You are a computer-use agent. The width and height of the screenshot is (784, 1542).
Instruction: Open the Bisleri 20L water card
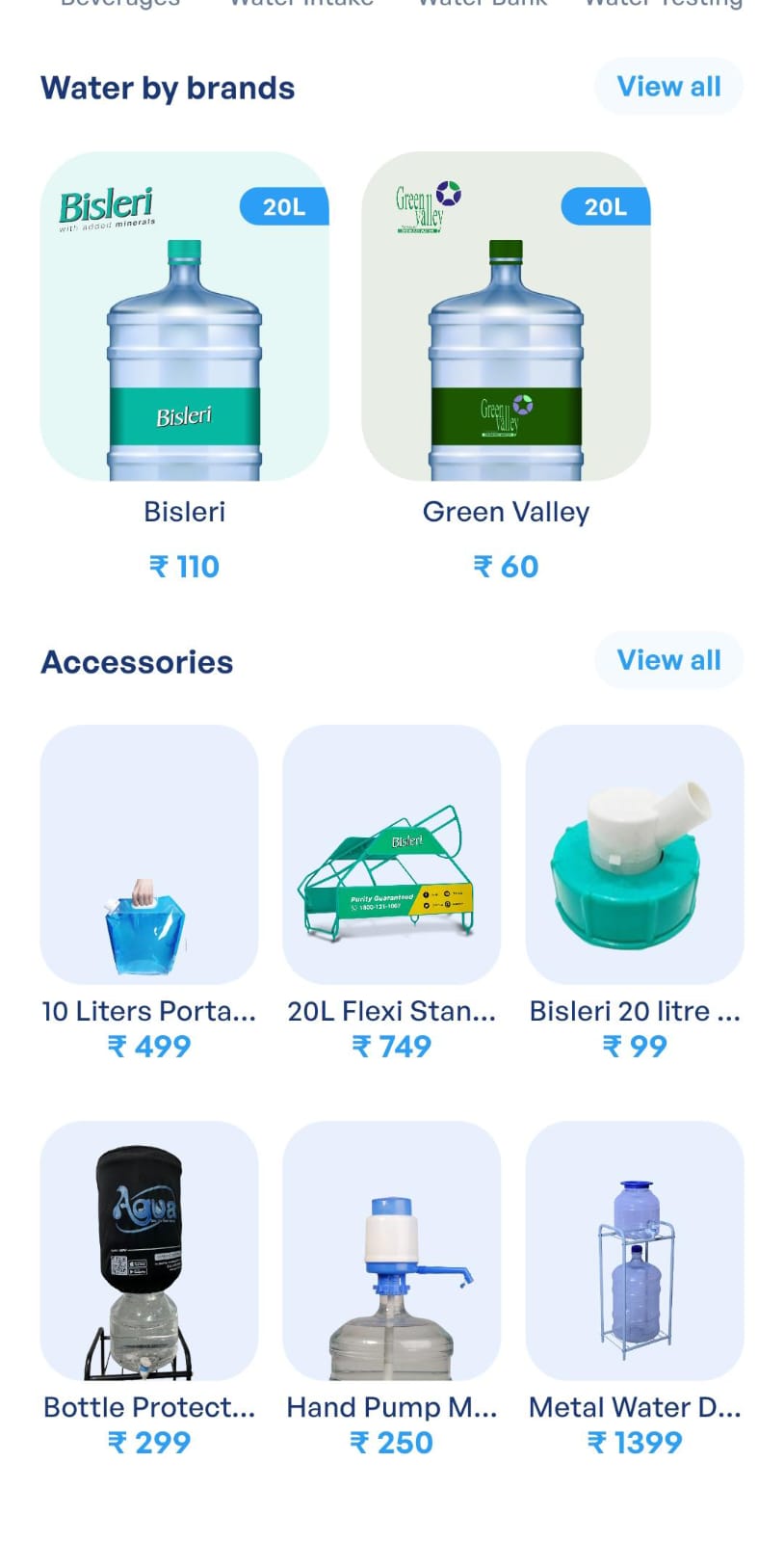pyautogui.click(x=184, y=316)
